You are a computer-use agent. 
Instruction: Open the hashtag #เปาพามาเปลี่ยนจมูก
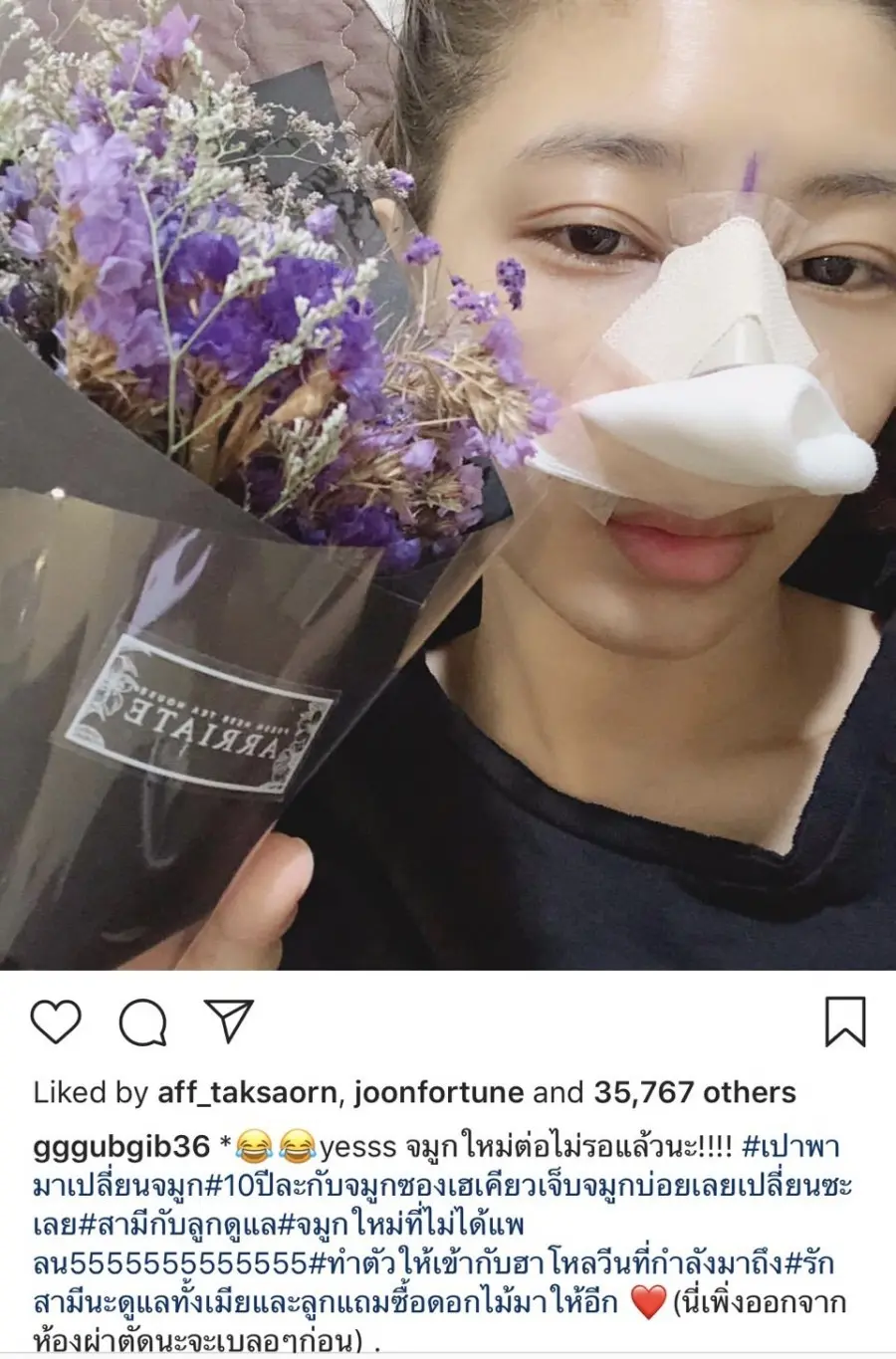(x=796, y=1147)
